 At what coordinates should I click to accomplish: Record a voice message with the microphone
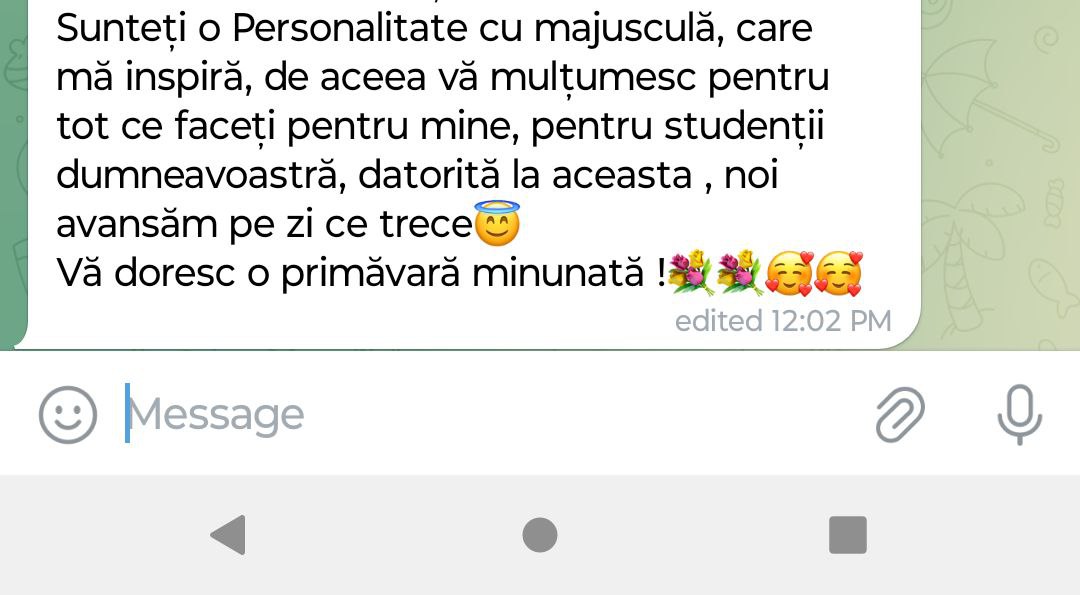coord(1019,415)
